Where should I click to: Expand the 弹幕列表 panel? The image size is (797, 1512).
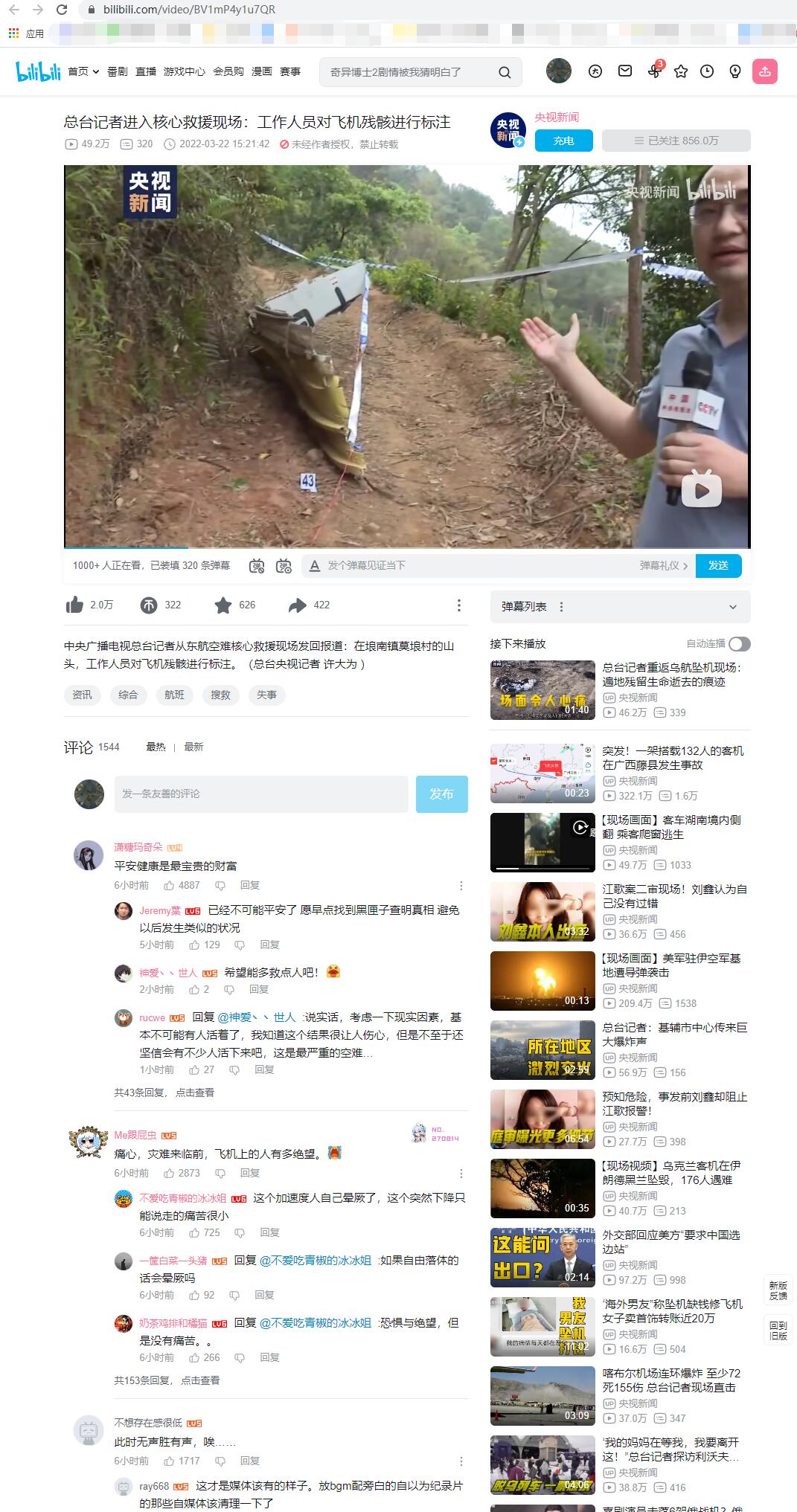(732, 607)
